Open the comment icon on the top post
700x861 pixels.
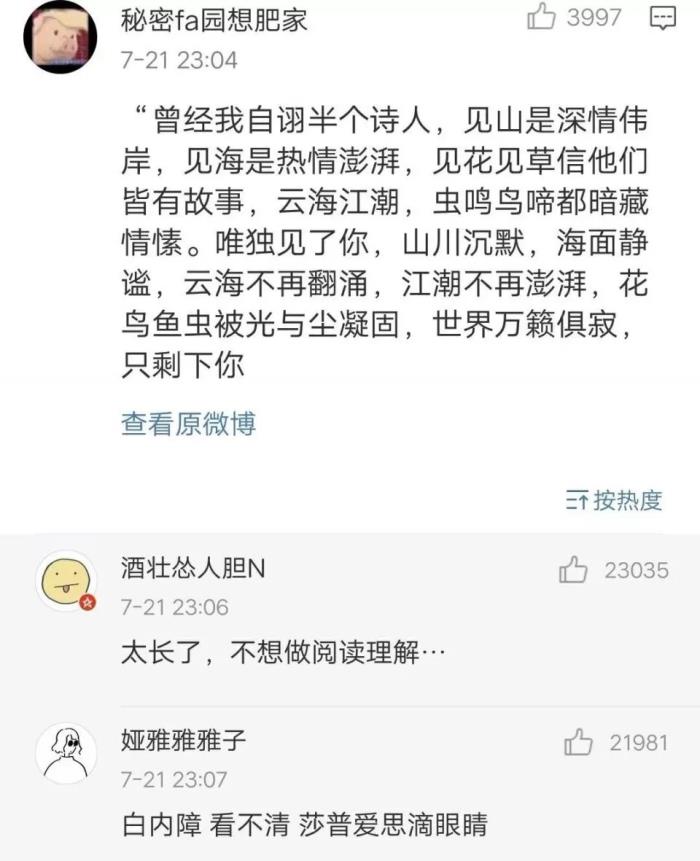pos(662,18)
